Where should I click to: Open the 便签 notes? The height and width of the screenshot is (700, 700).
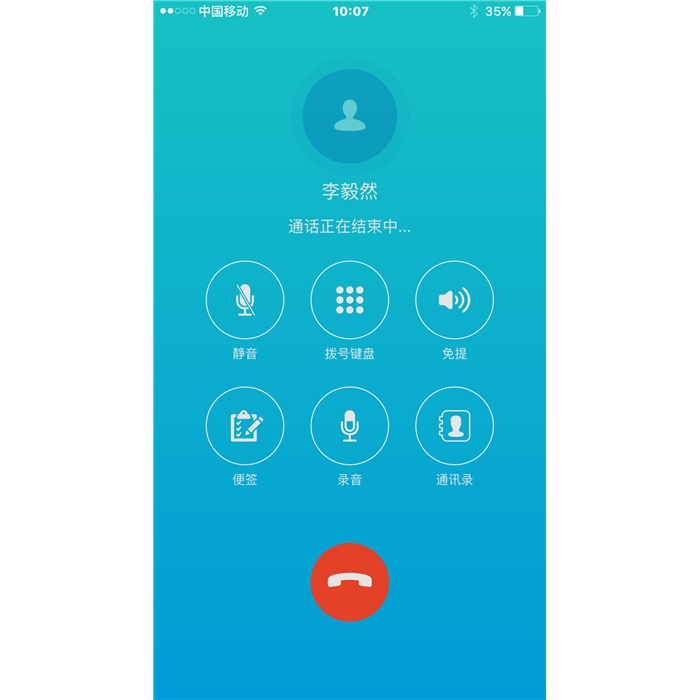[x=245, y=426]
